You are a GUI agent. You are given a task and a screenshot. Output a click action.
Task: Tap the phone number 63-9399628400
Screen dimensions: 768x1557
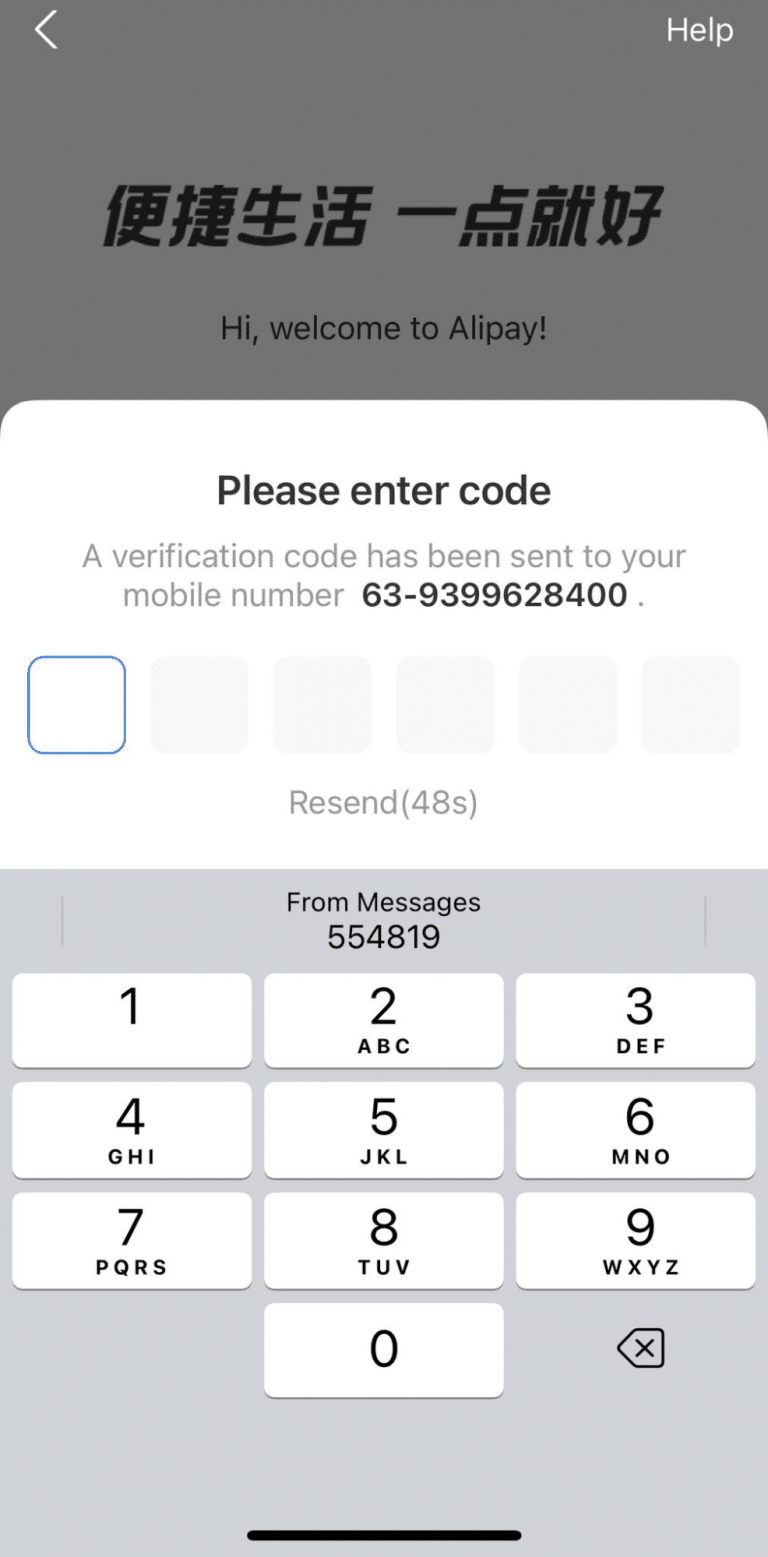(x=493, y=594)
